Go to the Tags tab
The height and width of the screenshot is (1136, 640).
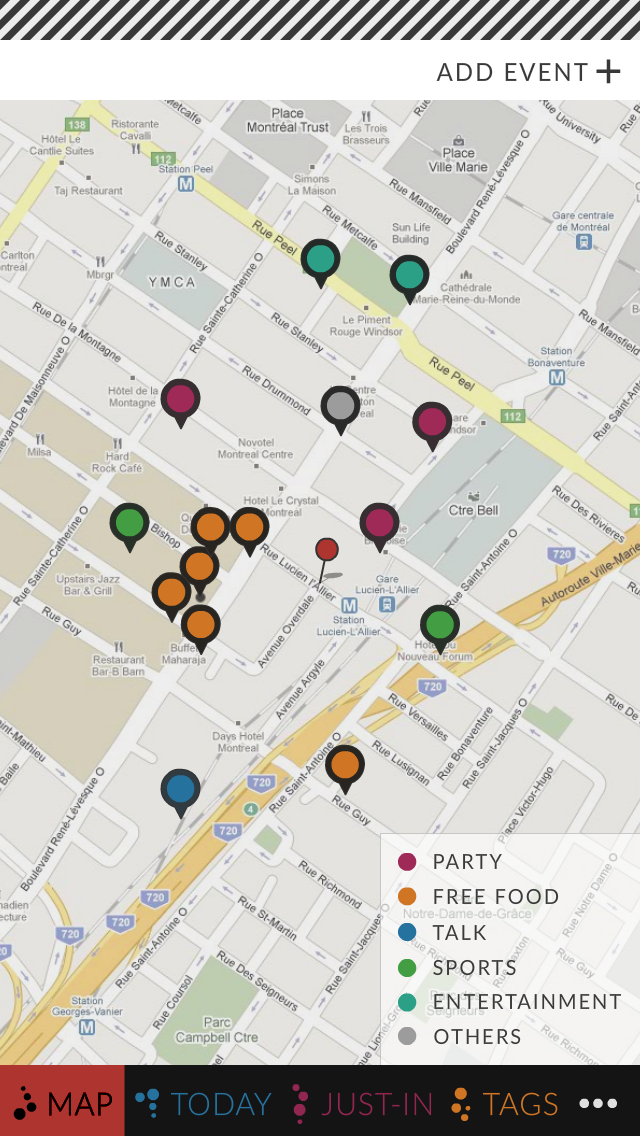(505, 1103)
